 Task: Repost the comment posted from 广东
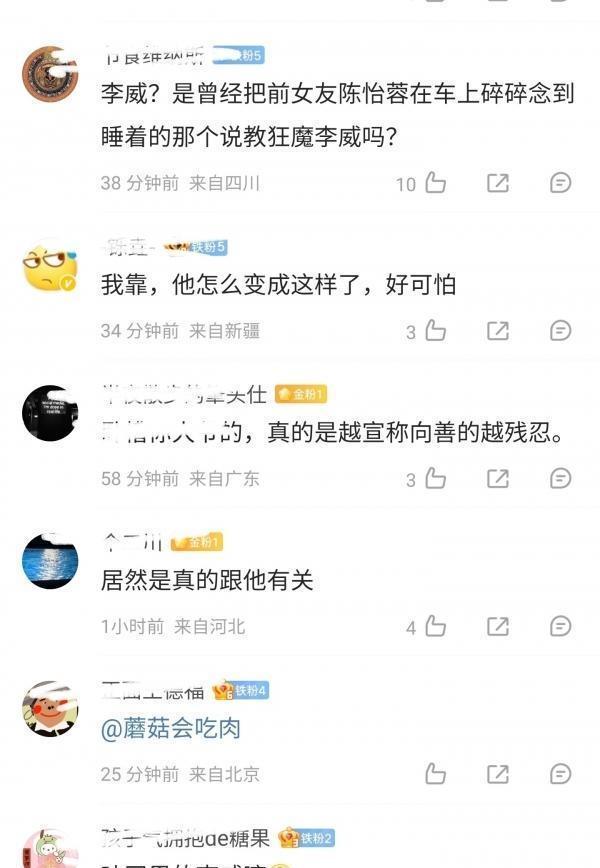[x=497, y=479]
